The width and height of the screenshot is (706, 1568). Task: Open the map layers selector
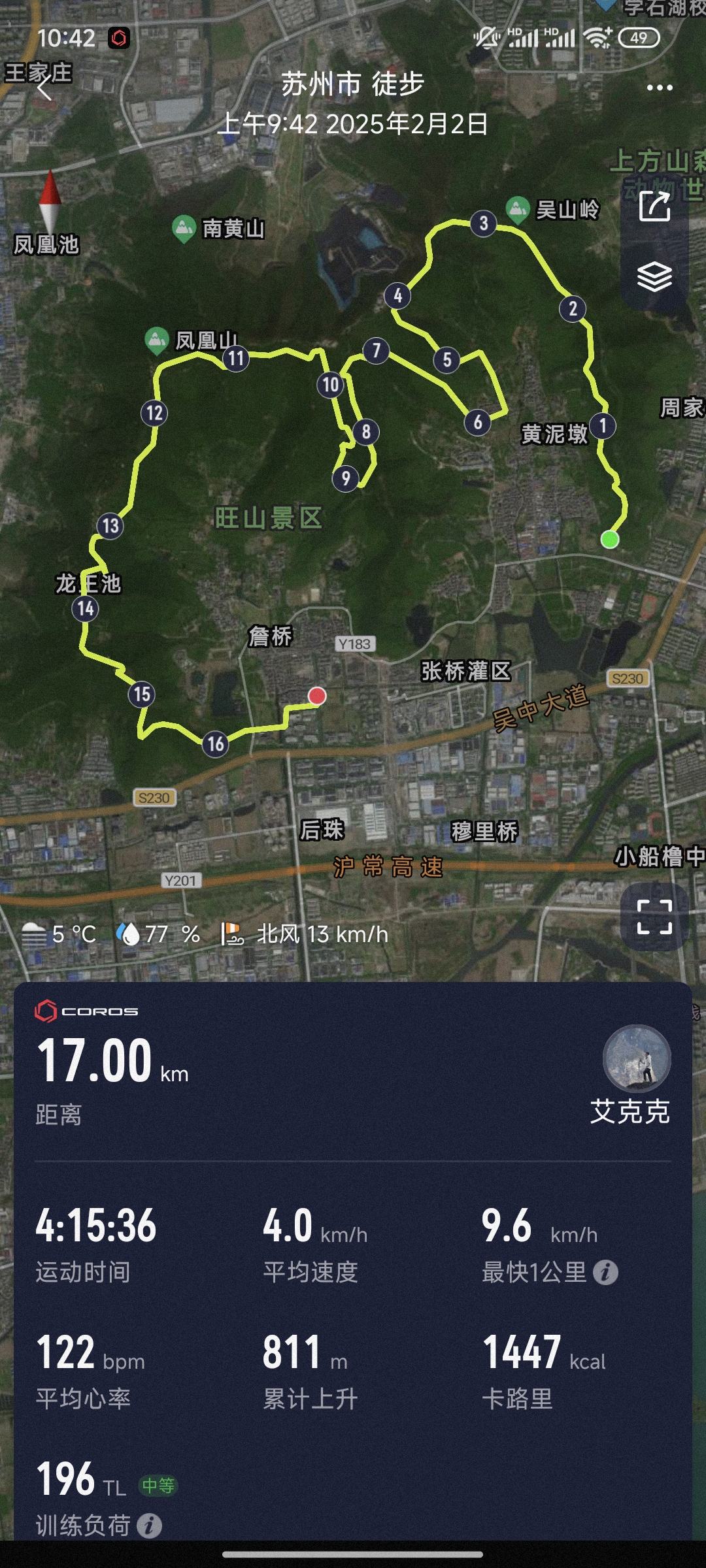654,276
